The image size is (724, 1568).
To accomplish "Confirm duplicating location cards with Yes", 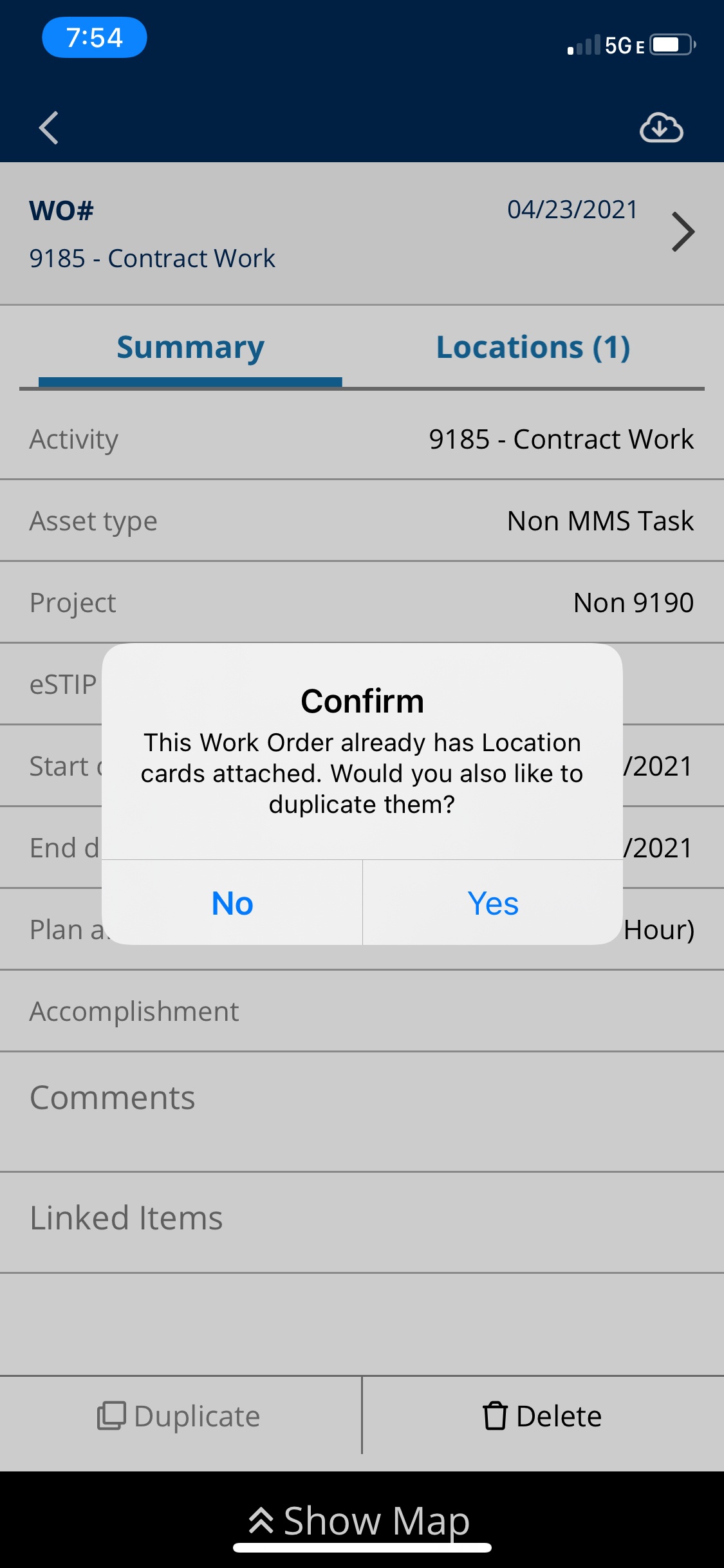I will tap(492, 903).
